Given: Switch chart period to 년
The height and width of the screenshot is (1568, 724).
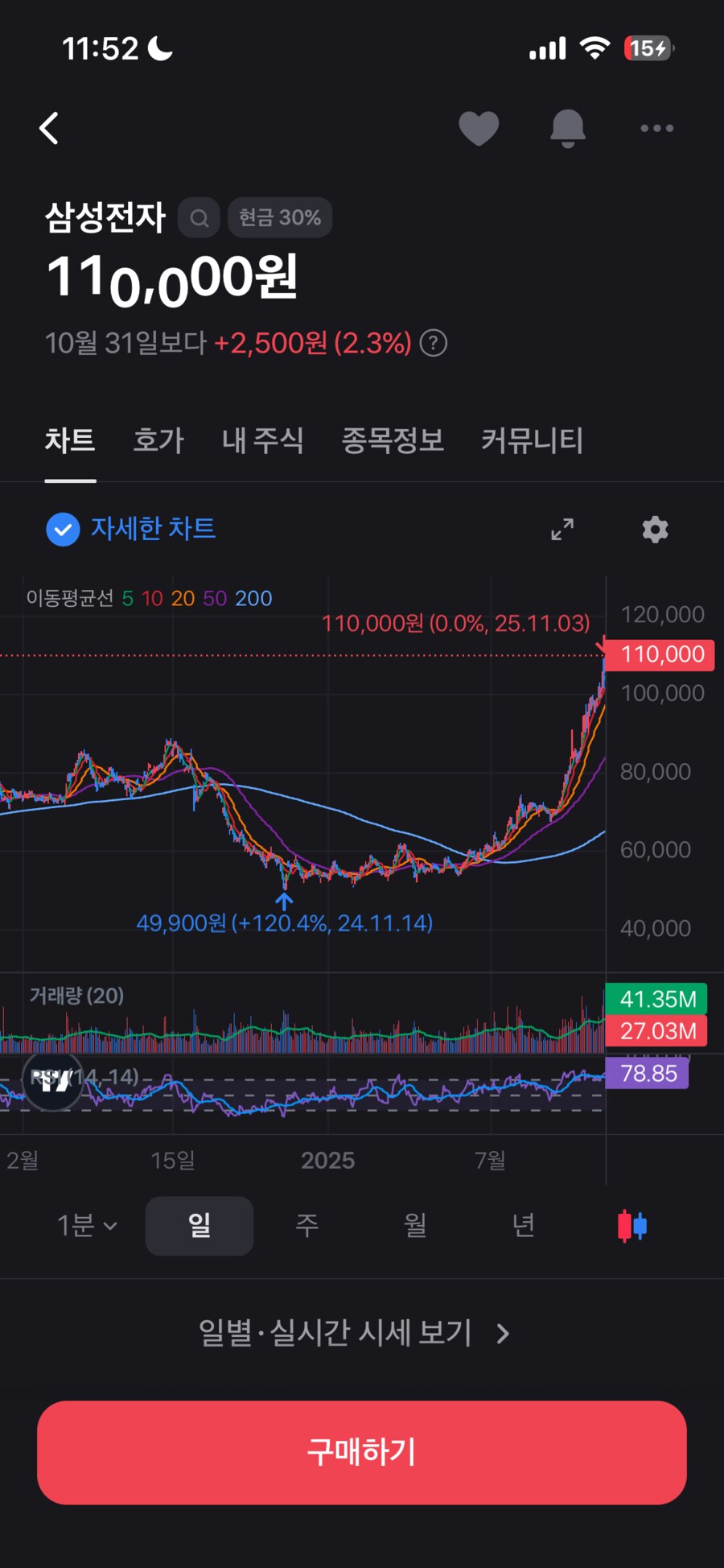Looking at the screenshot, I should pos(523,1224).
